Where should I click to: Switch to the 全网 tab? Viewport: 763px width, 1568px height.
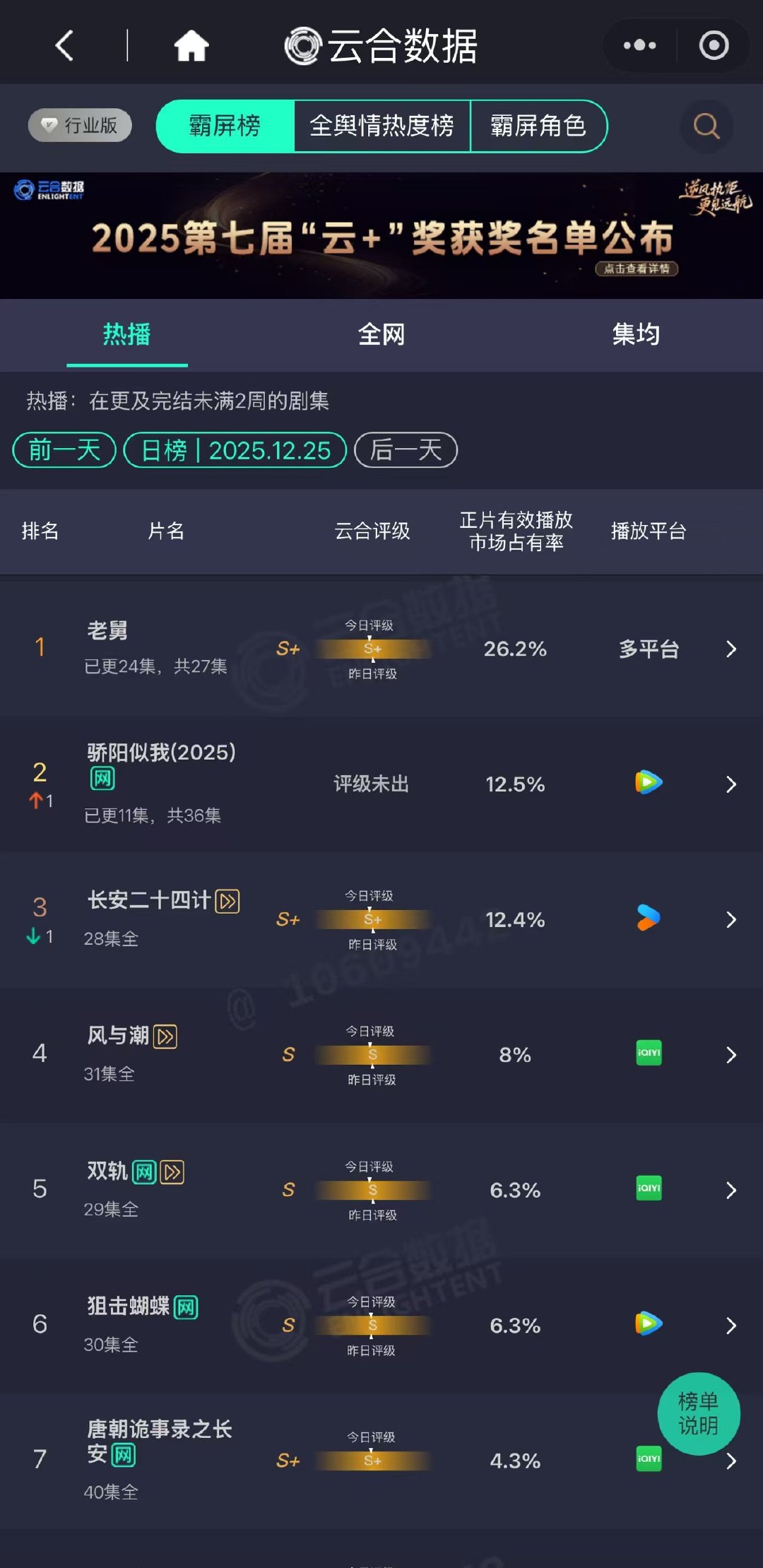coord(381,336)
